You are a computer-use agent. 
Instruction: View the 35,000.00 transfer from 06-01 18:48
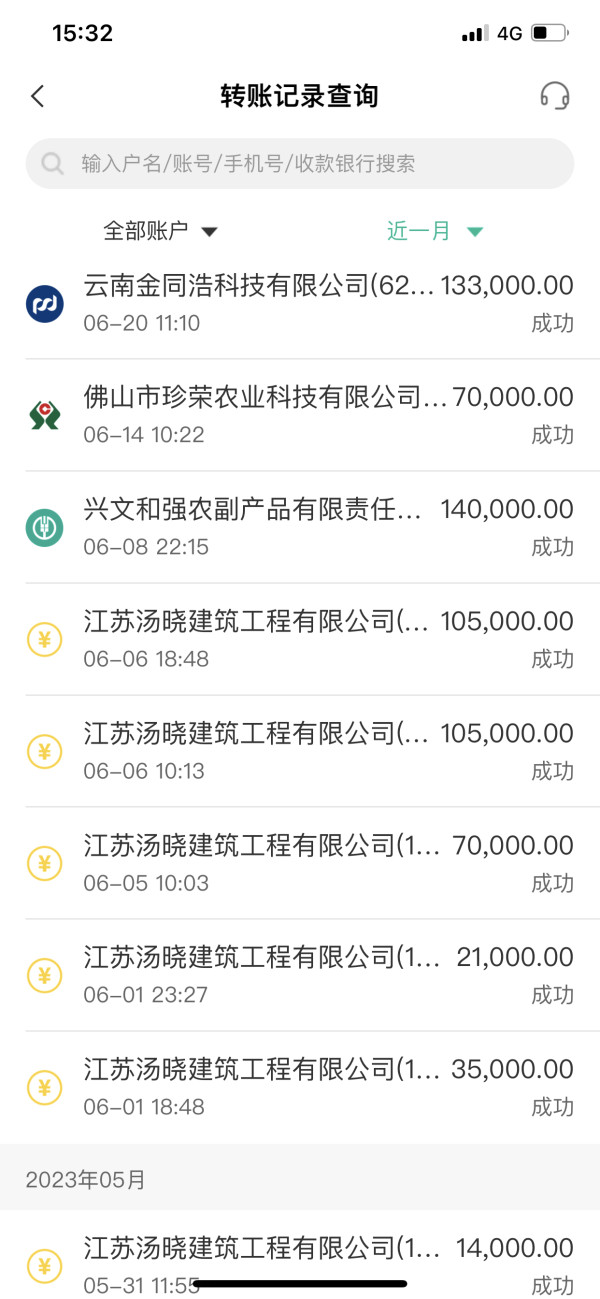pyautogui.click(x=300, y=1087)
